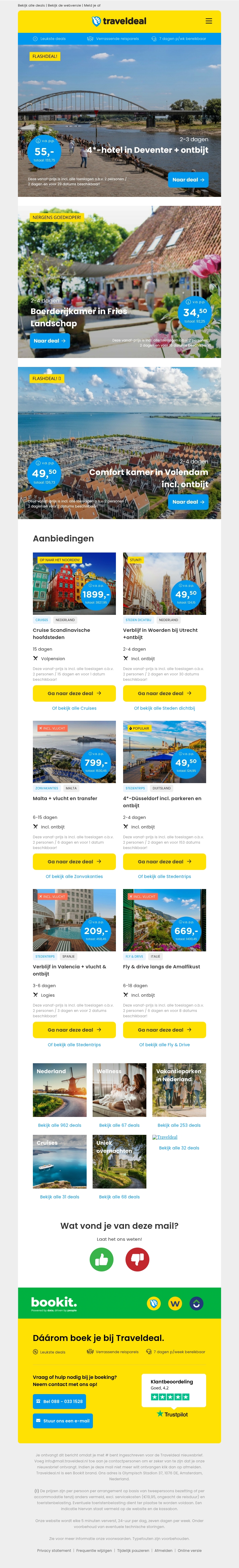Tap Ga naar deze deal for Düsseldorf
The width and height of the screenshot is (239, 1568).
click(164, 861)
